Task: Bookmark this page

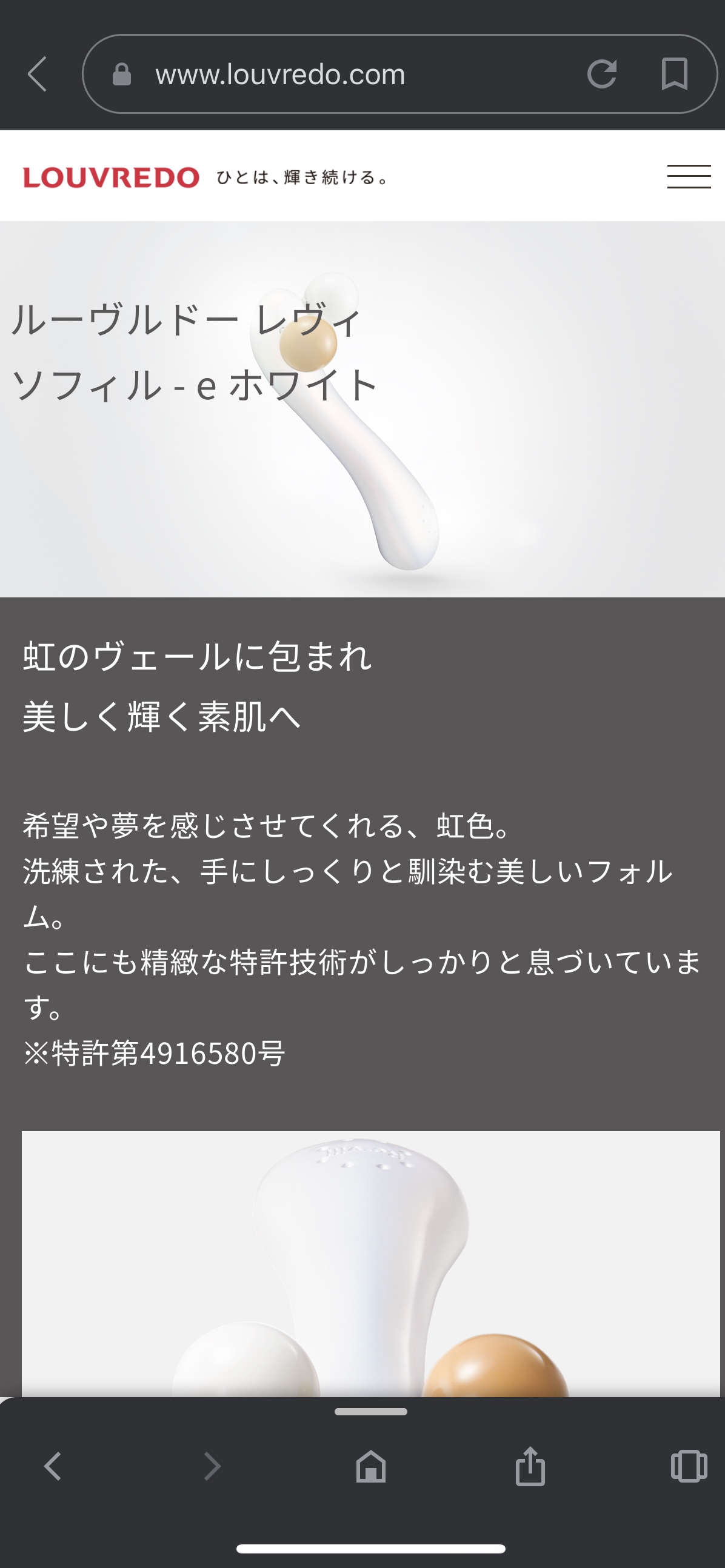Action: 675,75
